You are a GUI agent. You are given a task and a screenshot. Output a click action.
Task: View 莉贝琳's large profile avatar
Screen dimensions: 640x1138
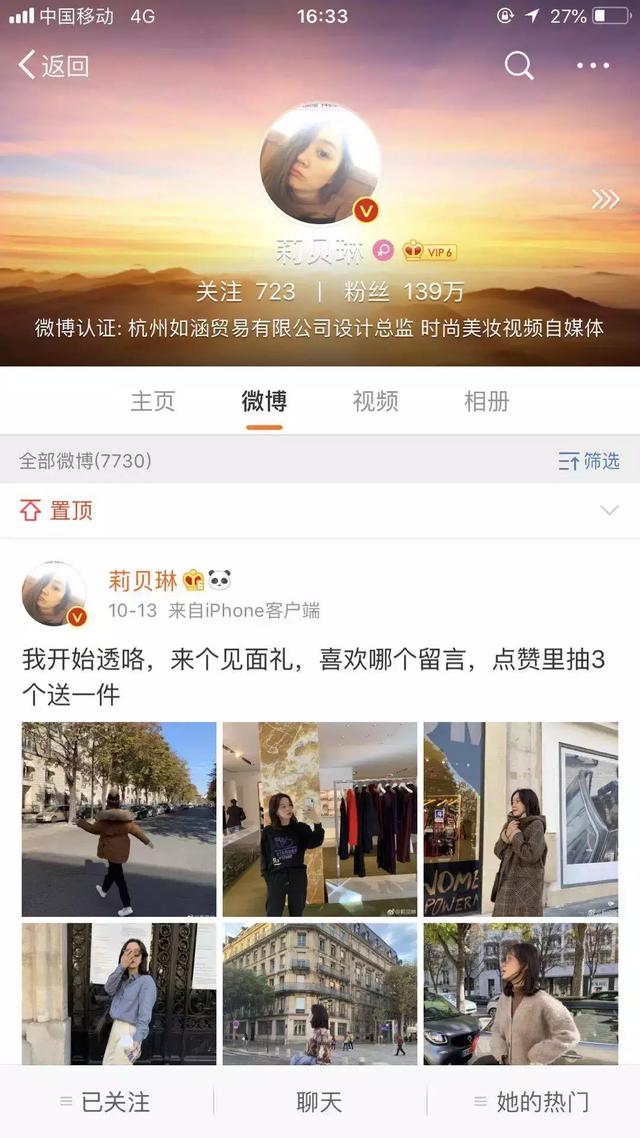click(320, 163)
